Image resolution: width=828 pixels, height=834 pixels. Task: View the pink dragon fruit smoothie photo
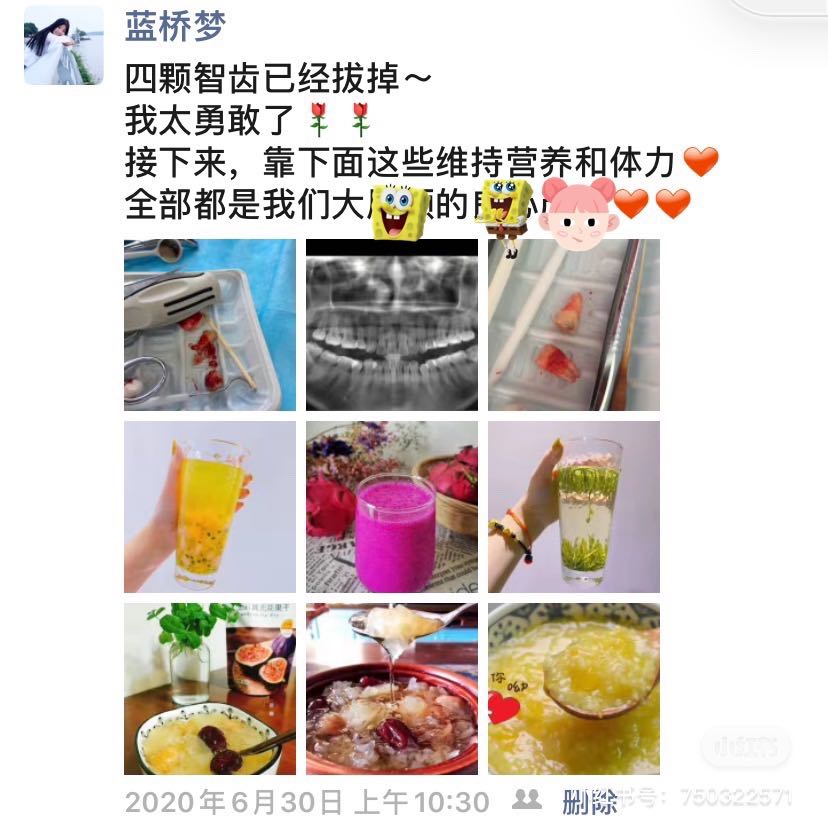point(392,507)
